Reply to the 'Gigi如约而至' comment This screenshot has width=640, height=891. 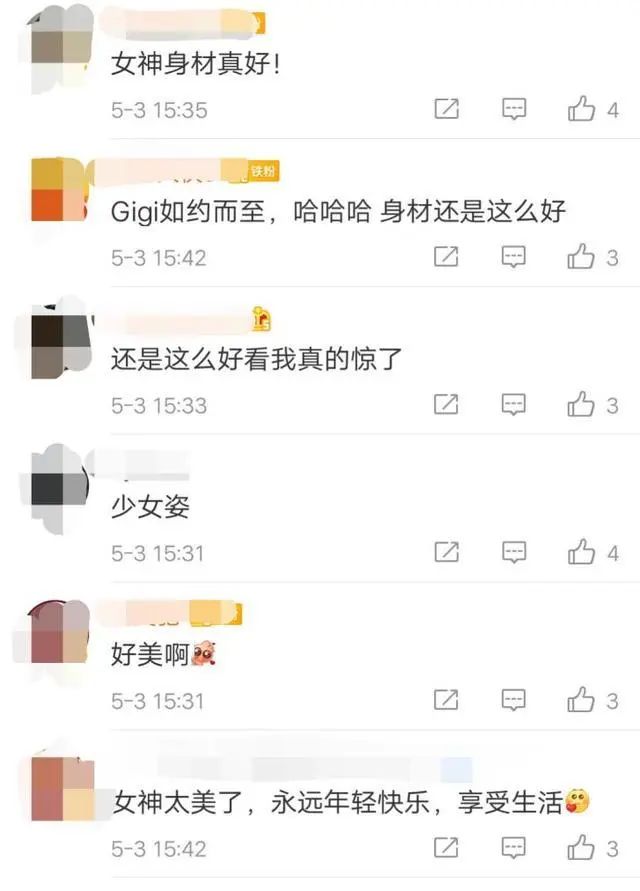514,258
